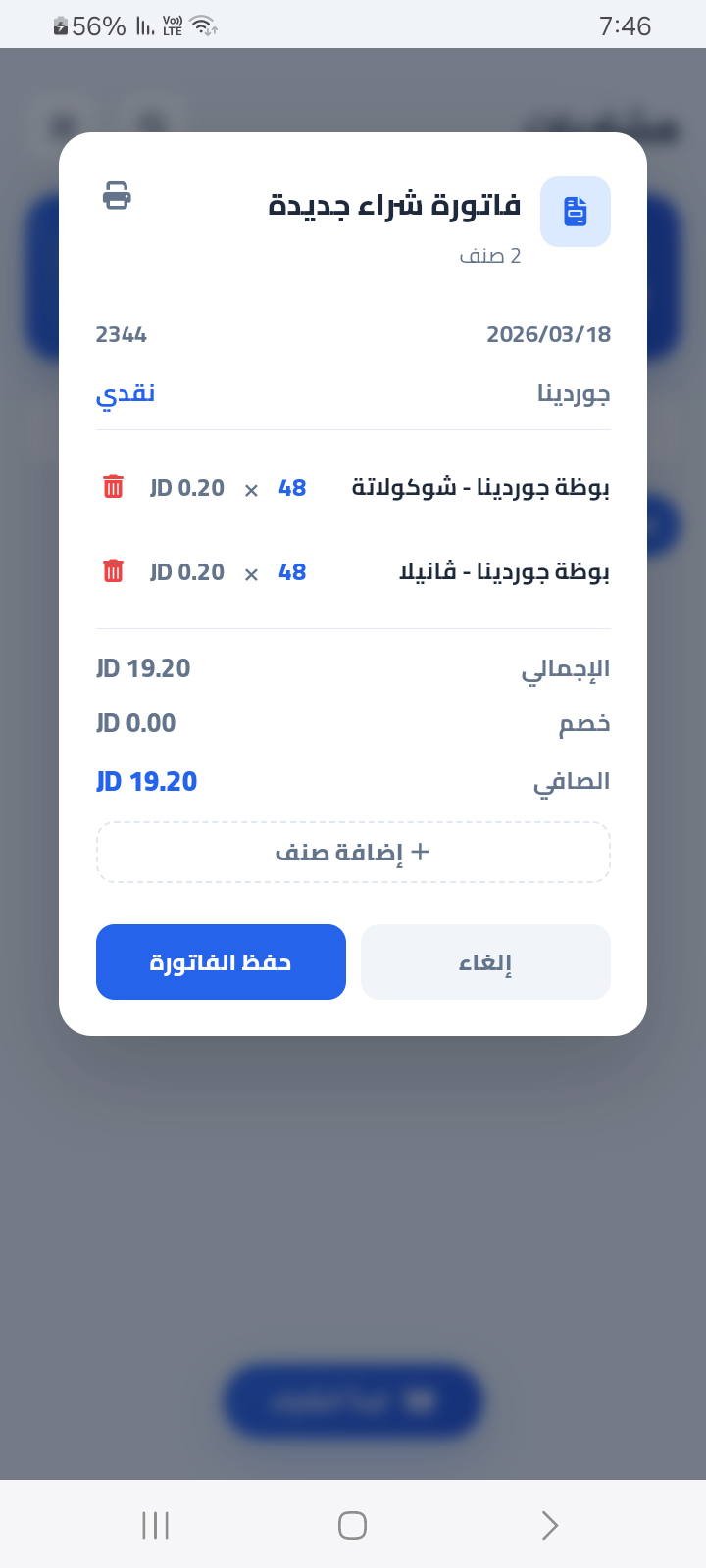Viewport: 706px width, 1568px height.
Task: Print the new purchase invoice
Action: (117, 196)
